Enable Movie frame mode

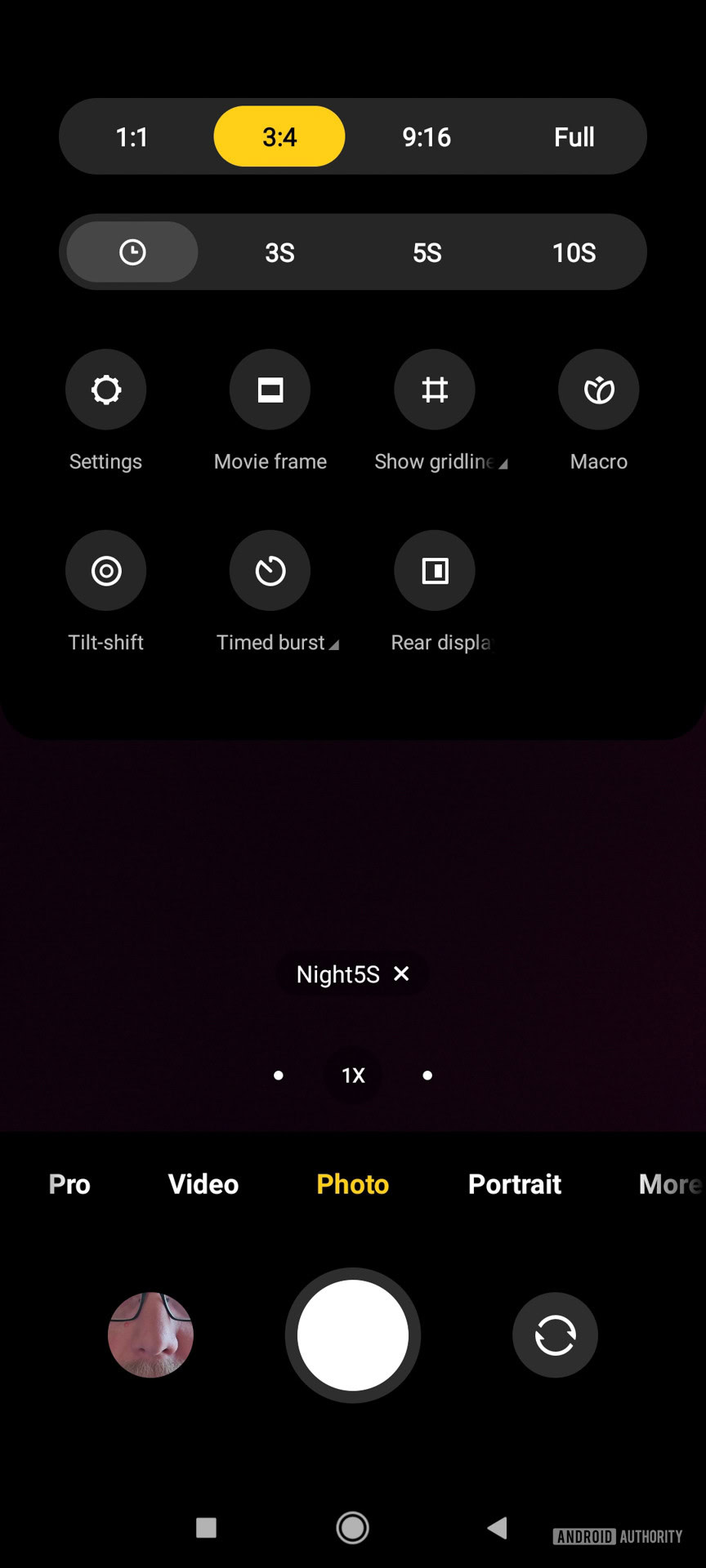(x=270, y=390)
